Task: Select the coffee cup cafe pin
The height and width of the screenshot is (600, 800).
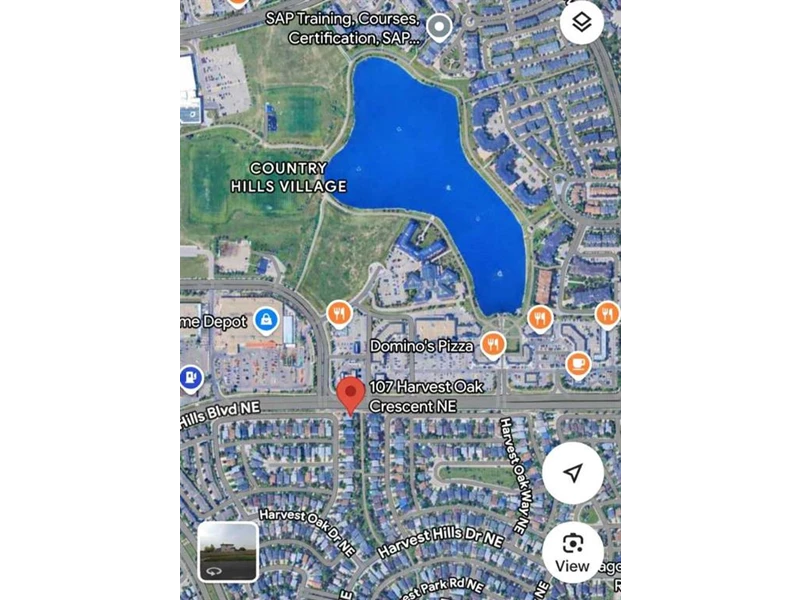Action: click(x=578, y=364)
